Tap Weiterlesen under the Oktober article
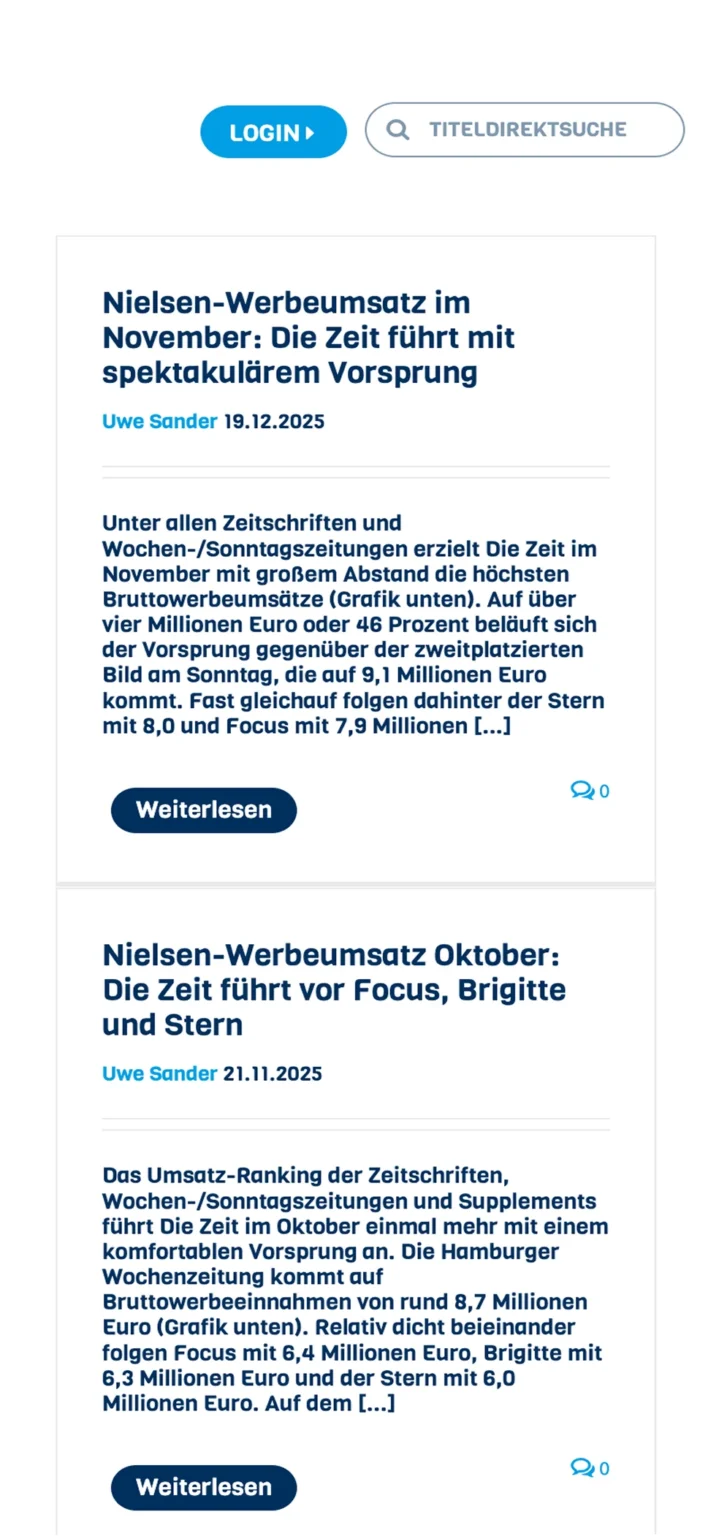This screenshot has height=1536, width=708. pyautogui.click(x=204, y=1487)
